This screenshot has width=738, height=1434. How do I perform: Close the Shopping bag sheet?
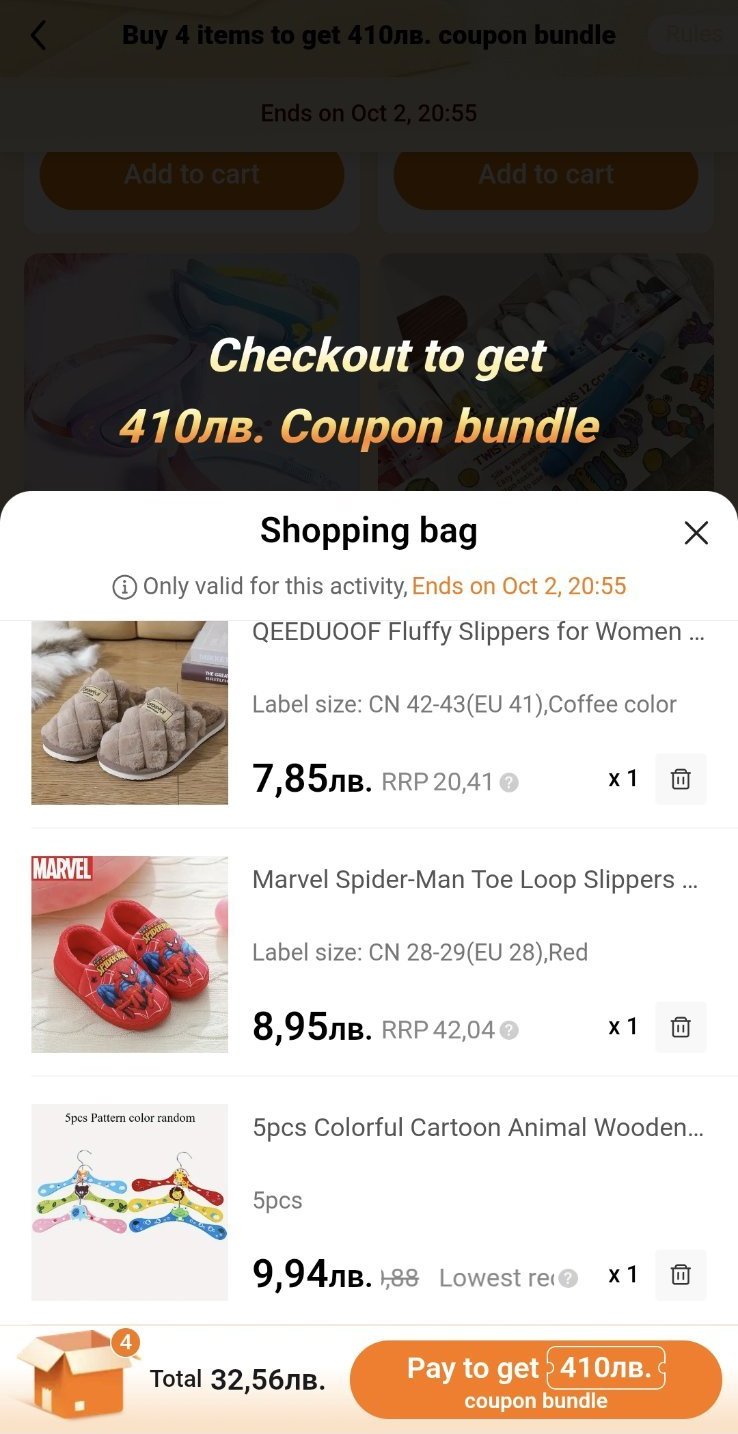point(696,533)
